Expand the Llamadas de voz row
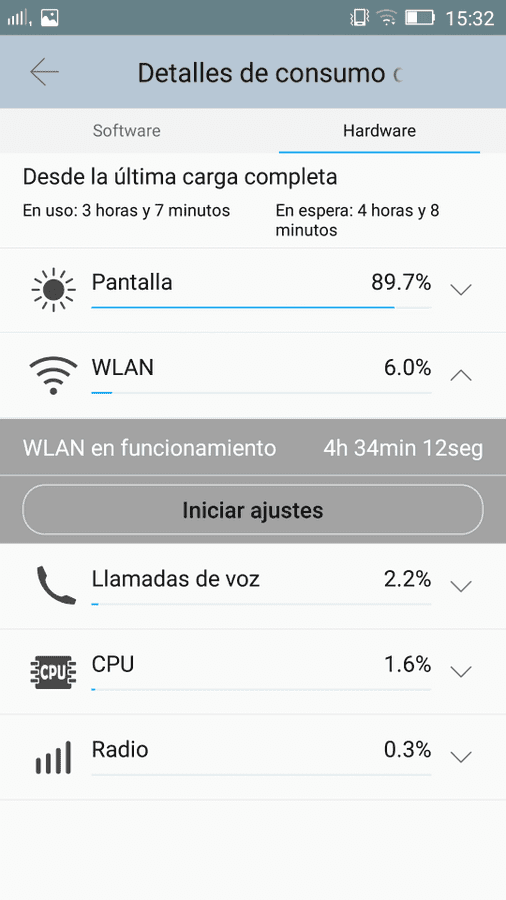506x900 pixels. (253, 586)
